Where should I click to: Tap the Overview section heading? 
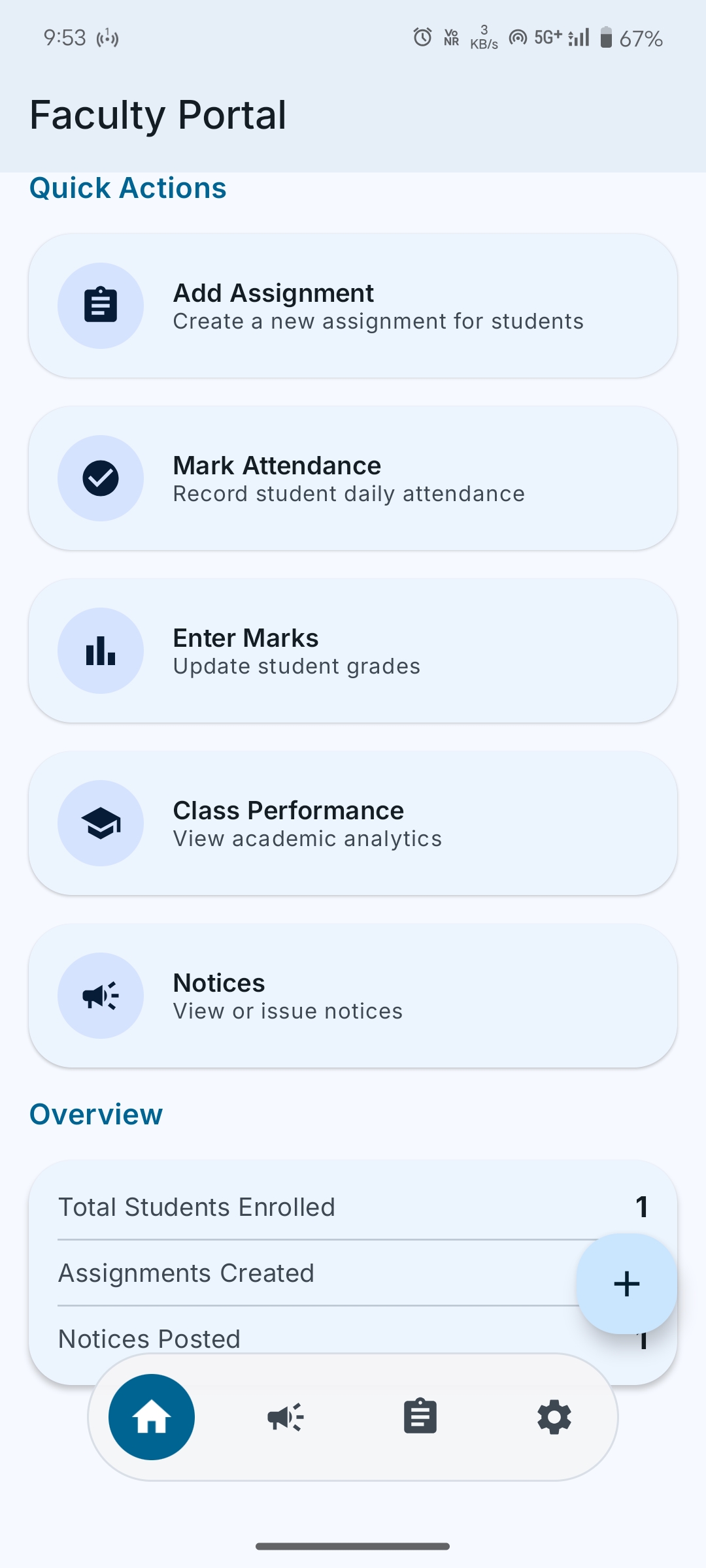click(x=95, y=1115)
